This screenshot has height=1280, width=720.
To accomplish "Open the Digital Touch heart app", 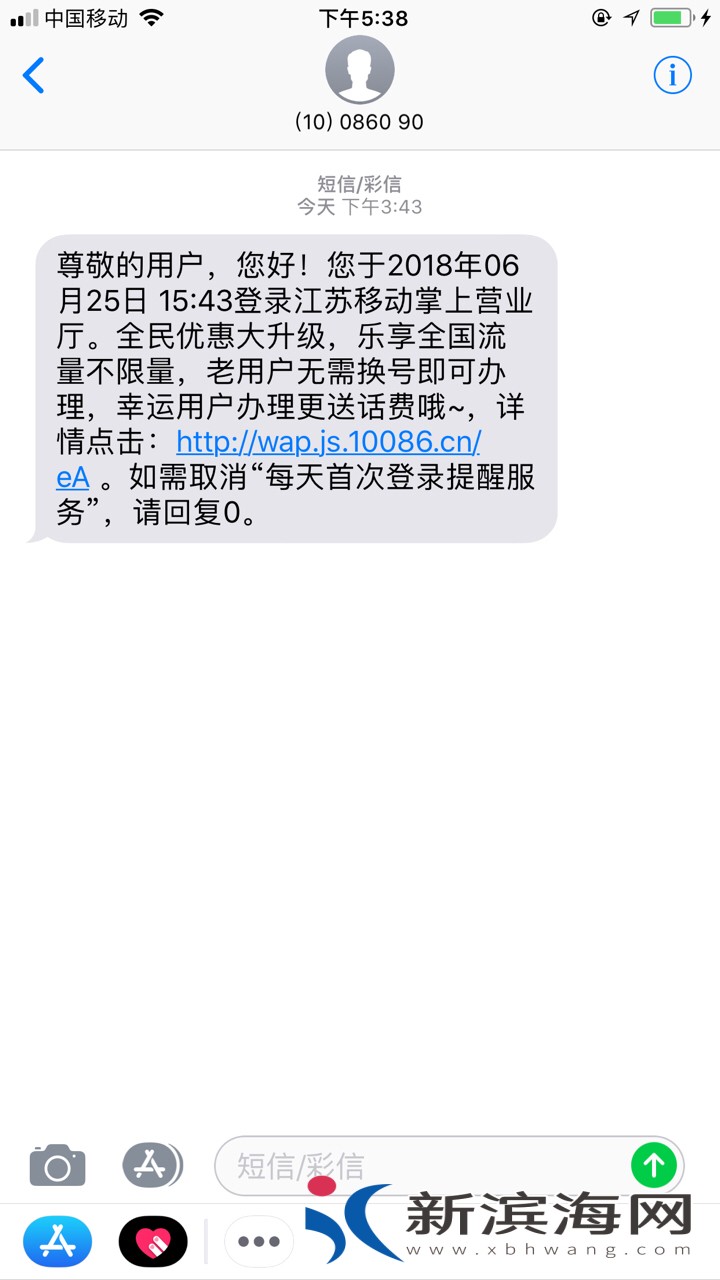I will click(x=153, y=1241).
